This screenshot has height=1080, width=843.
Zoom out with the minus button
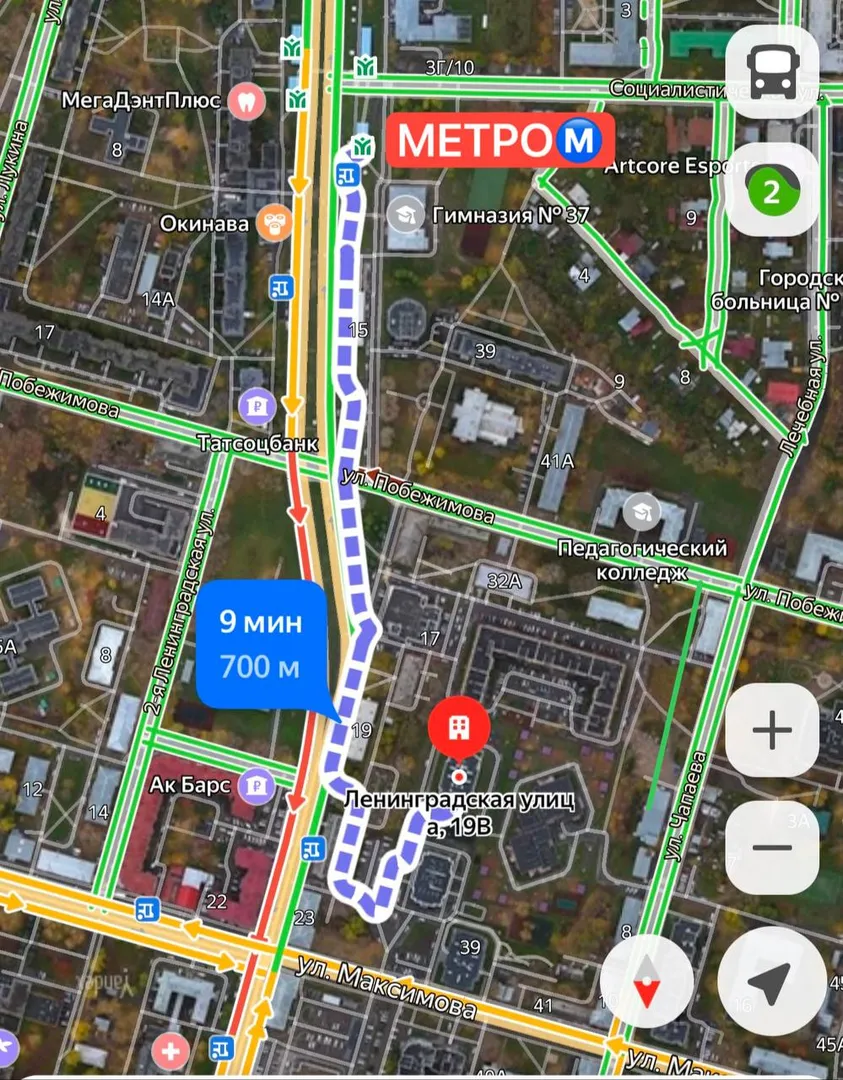[x=772, y=847]
